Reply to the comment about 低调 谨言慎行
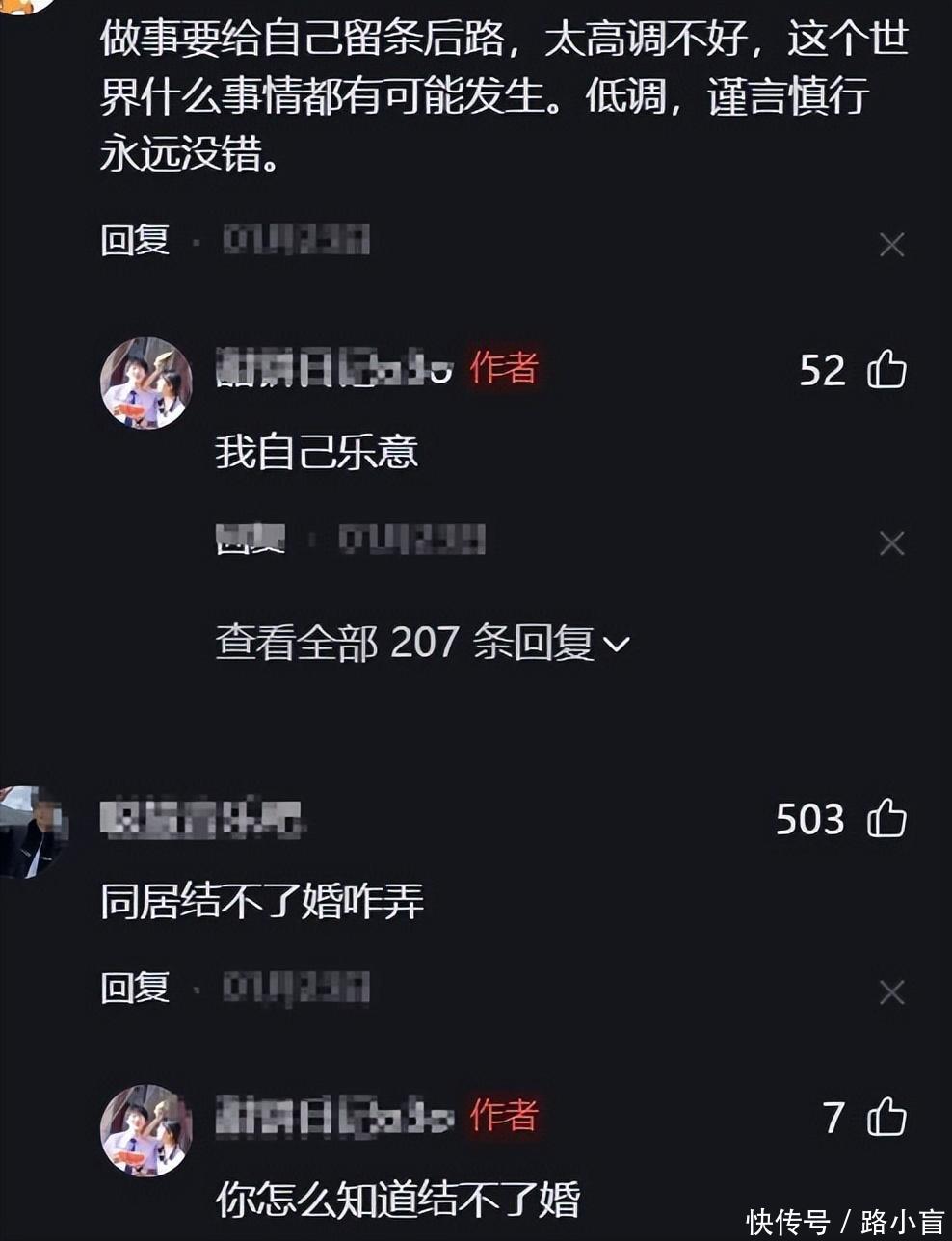The height and width of the screenshot is (1241, 952). pyautogui.click(x=135, y=240)
